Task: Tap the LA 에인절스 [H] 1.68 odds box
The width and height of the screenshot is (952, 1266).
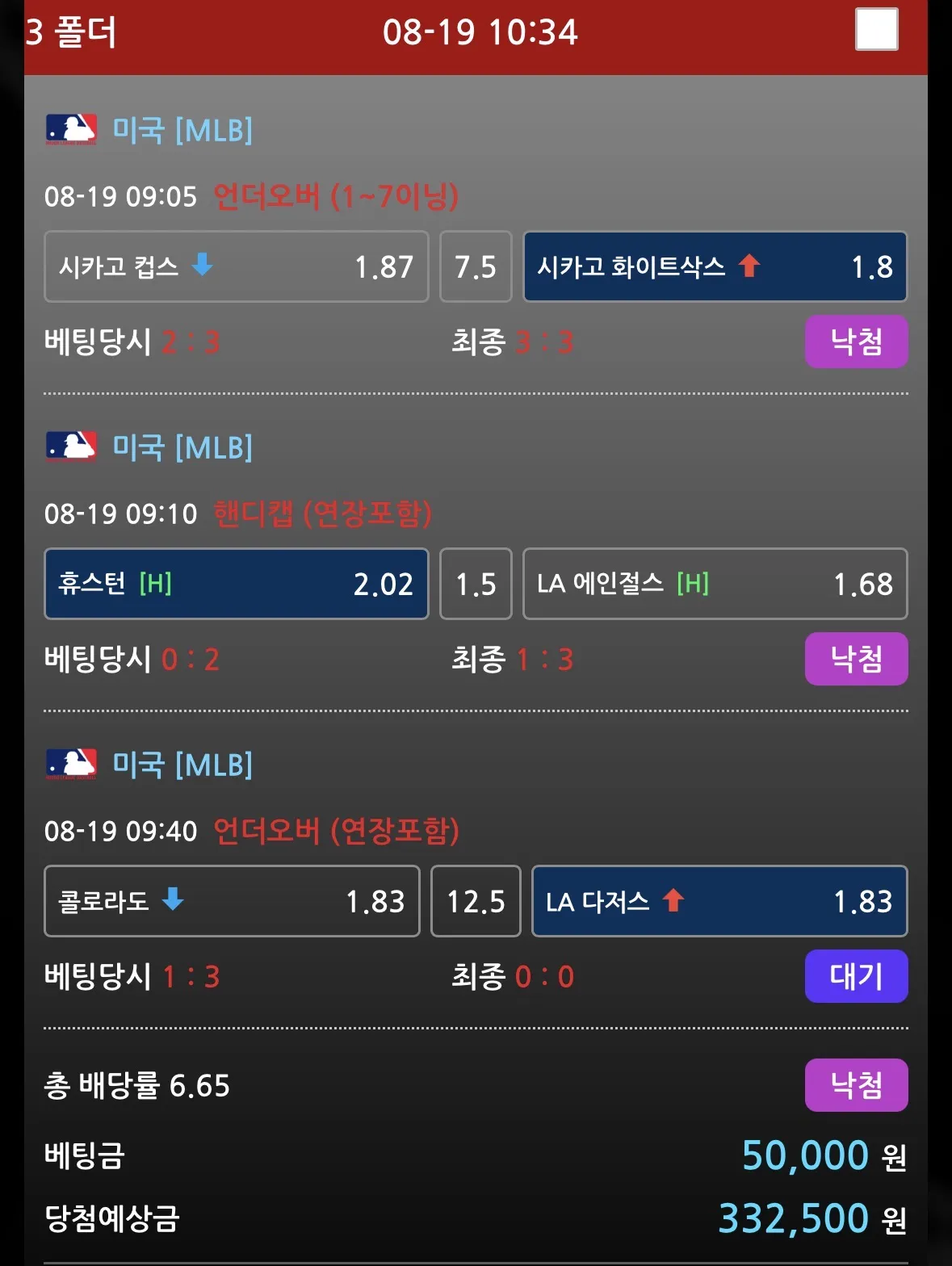Action: 715,584
